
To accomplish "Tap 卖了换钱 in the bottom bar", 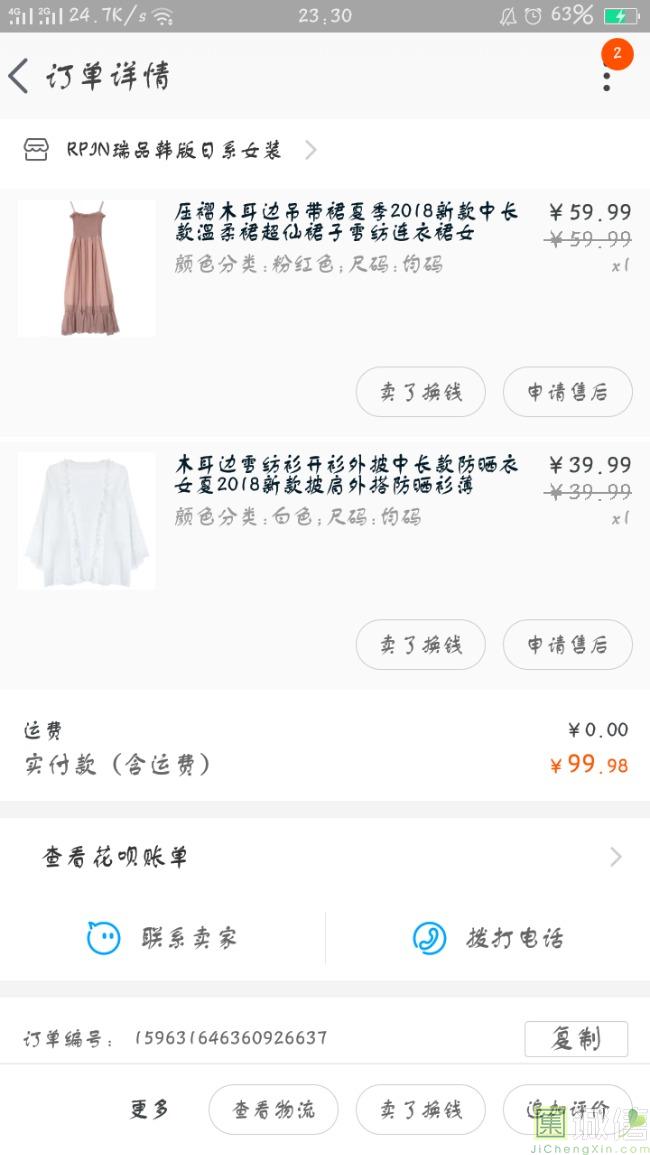I will 420,1109.
